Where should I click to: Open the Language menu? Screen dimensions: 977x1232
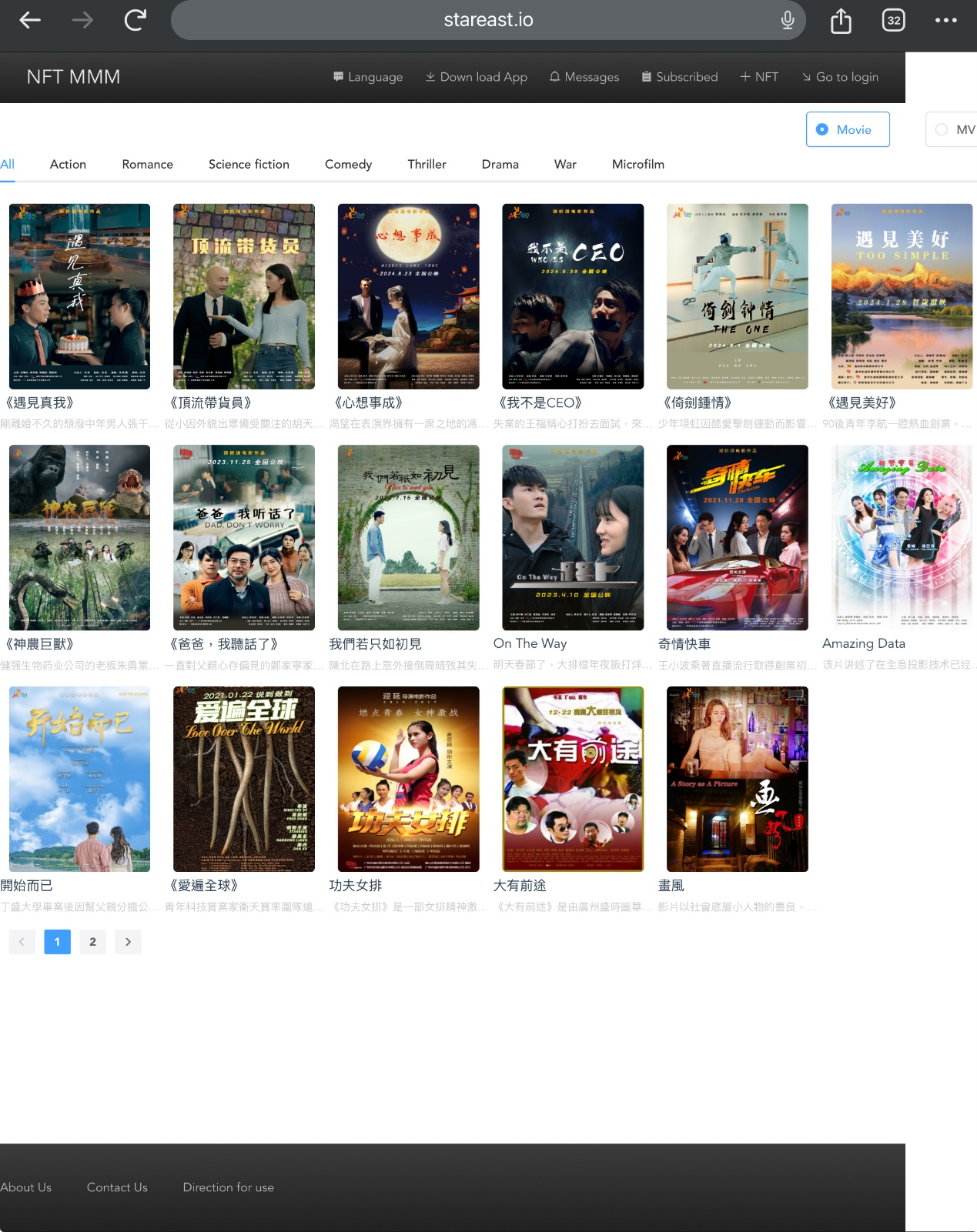point(367,77)
